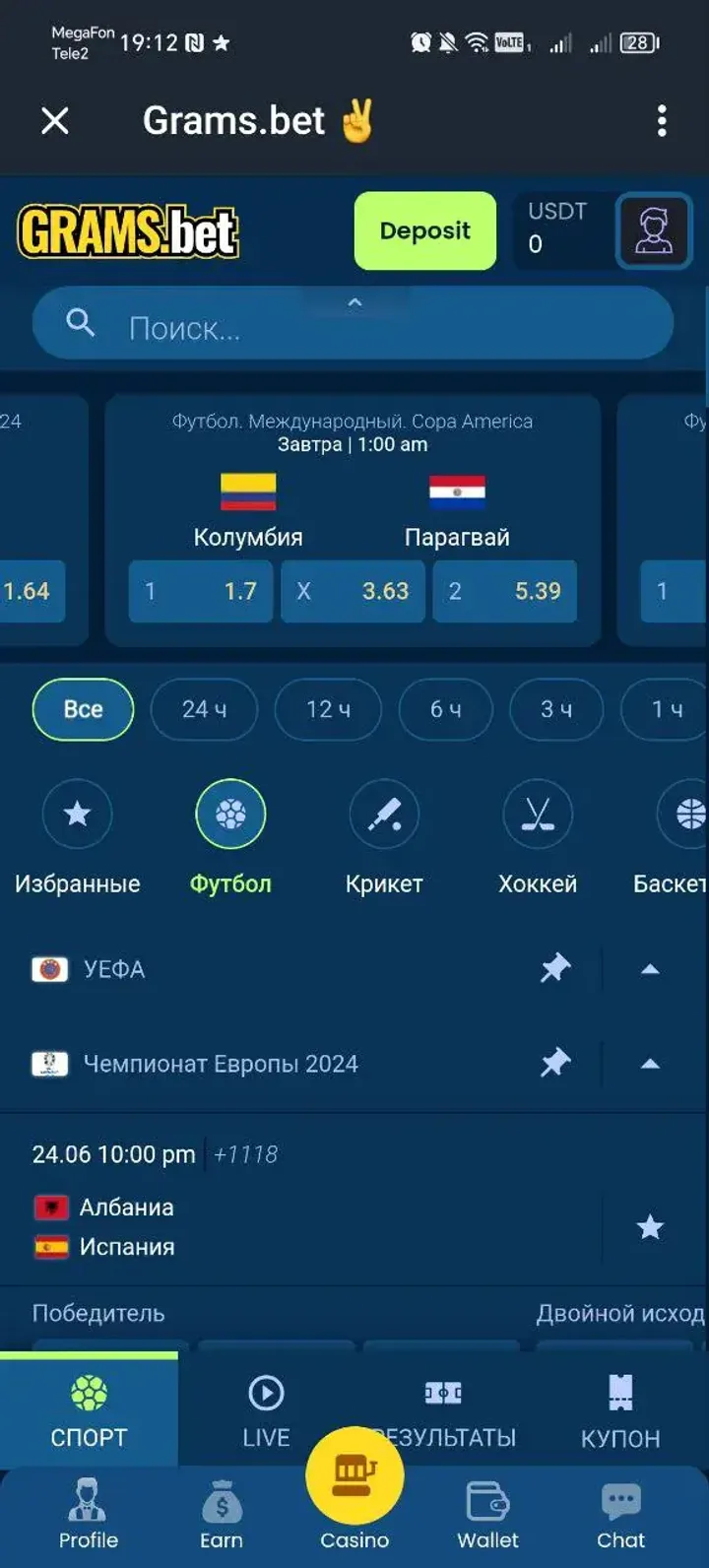Filter matches by 24 ч
This screenshot has height=1568, width=709.
pyautogui.click(x=204, y=709)
